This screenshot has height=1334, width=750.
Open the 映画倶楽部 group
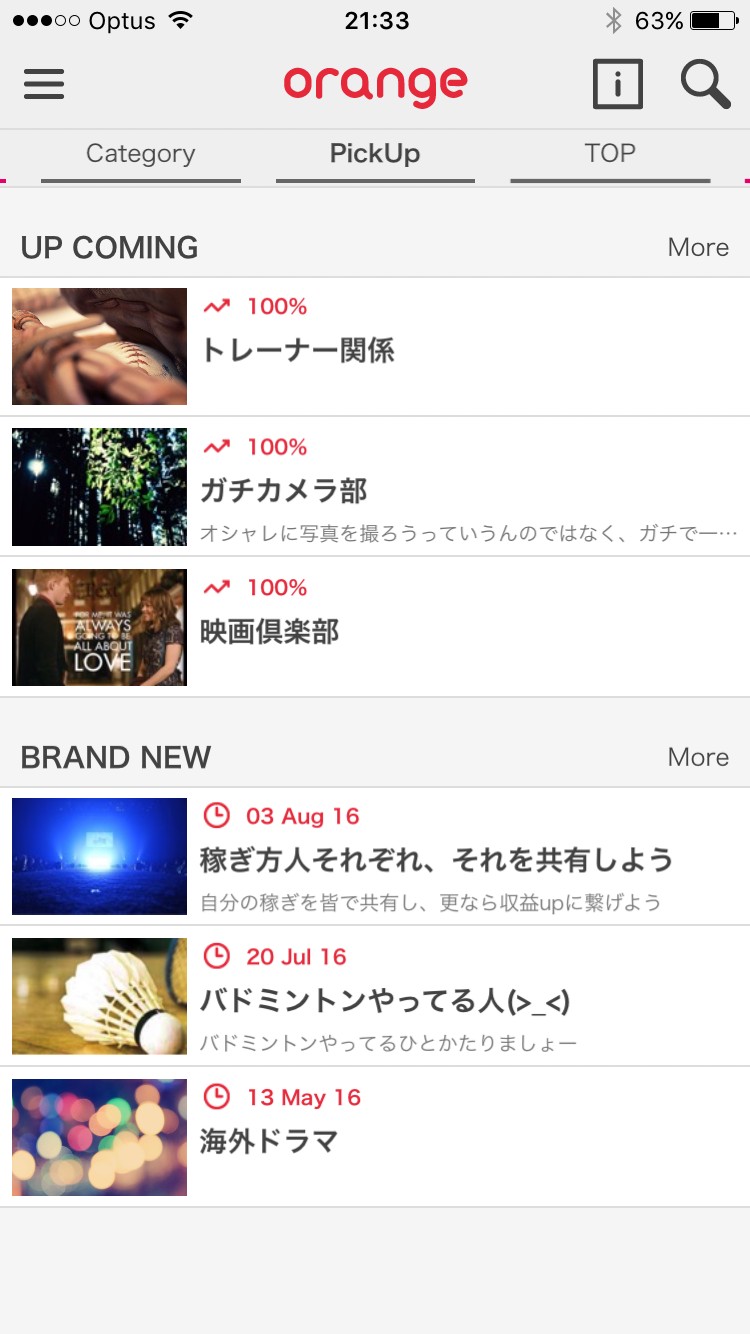pyautogui.click(x=375, y=627)
